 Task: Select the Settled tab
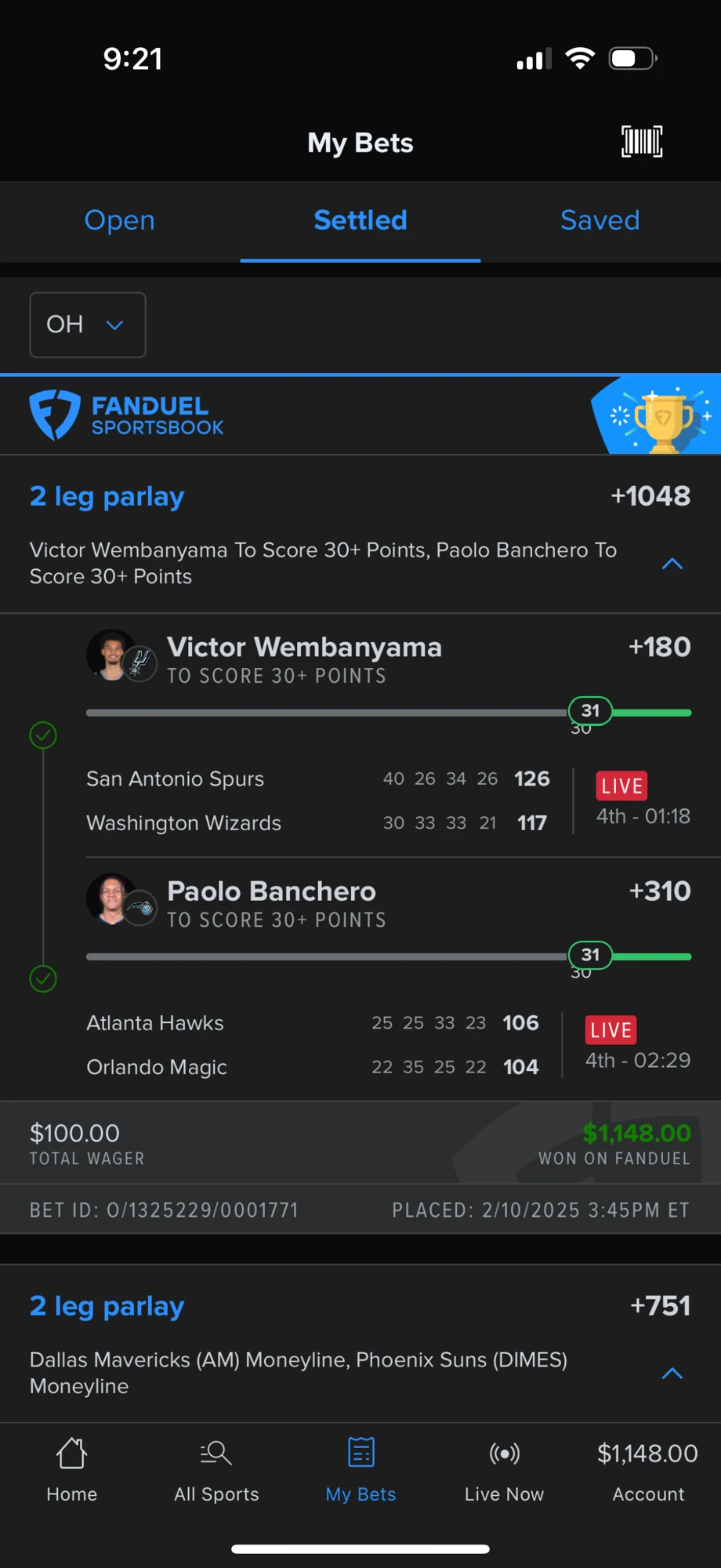pos(360,221)
